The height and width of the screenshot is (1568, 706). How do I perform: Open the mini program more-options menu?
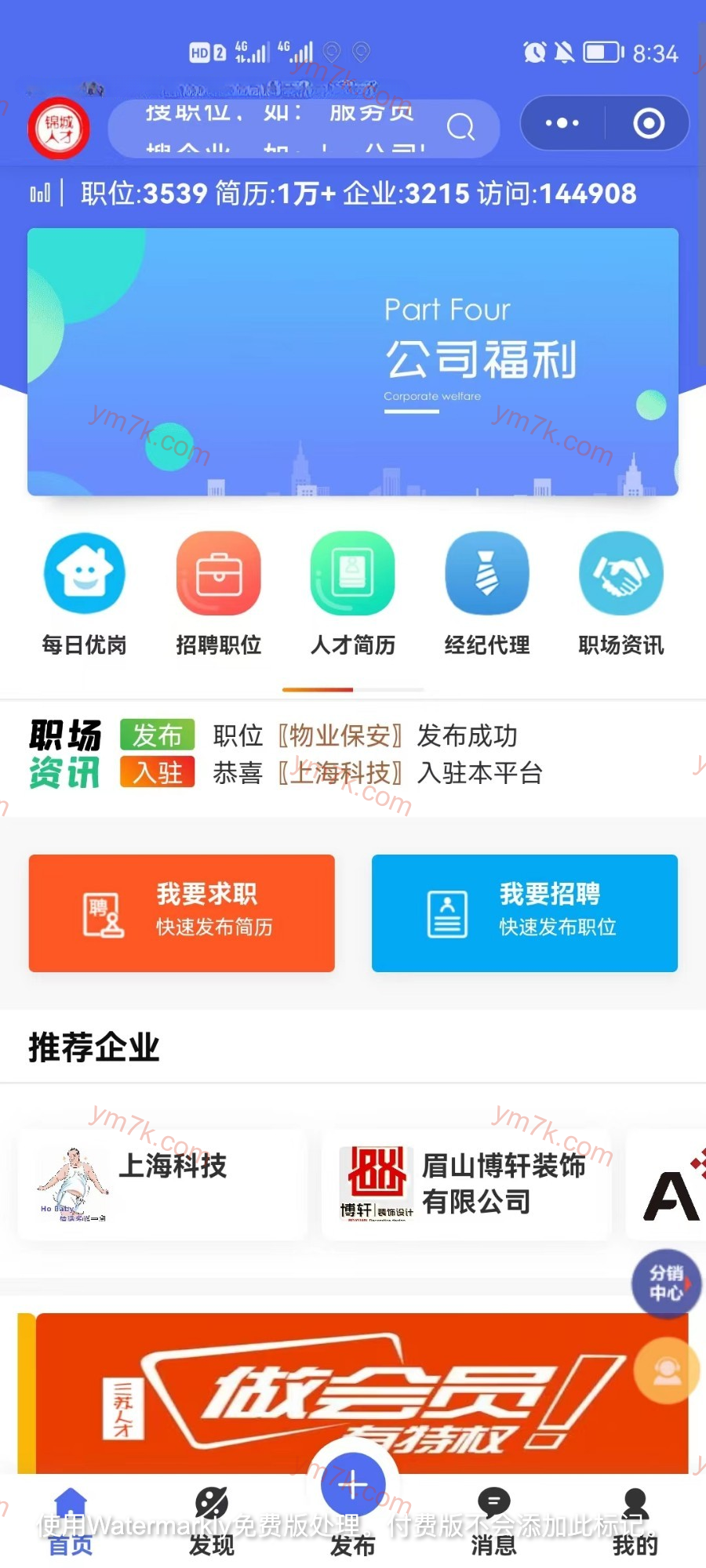tap(562, 123)
